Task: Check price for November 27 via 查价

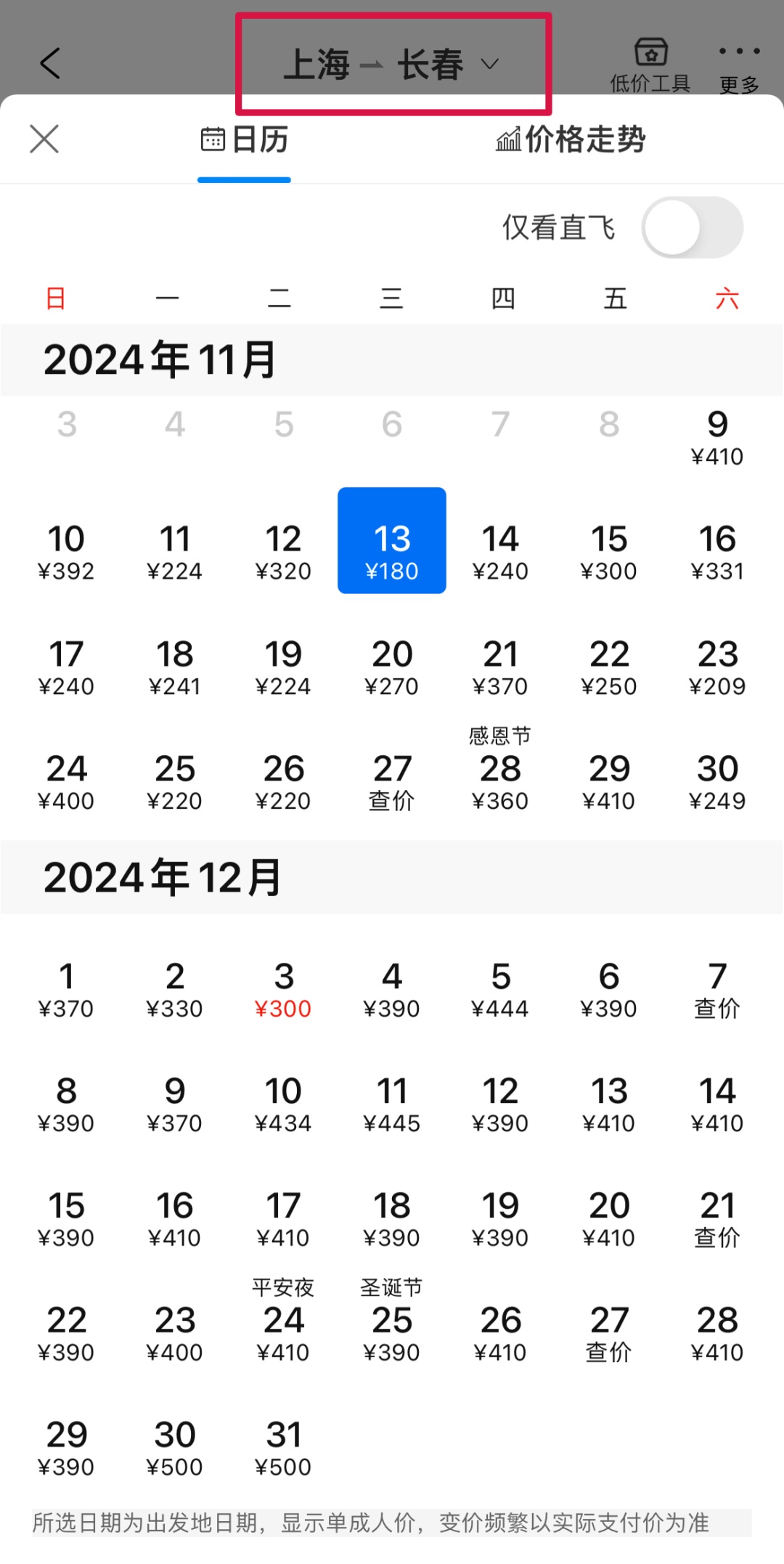Action: tap(392, 783)
